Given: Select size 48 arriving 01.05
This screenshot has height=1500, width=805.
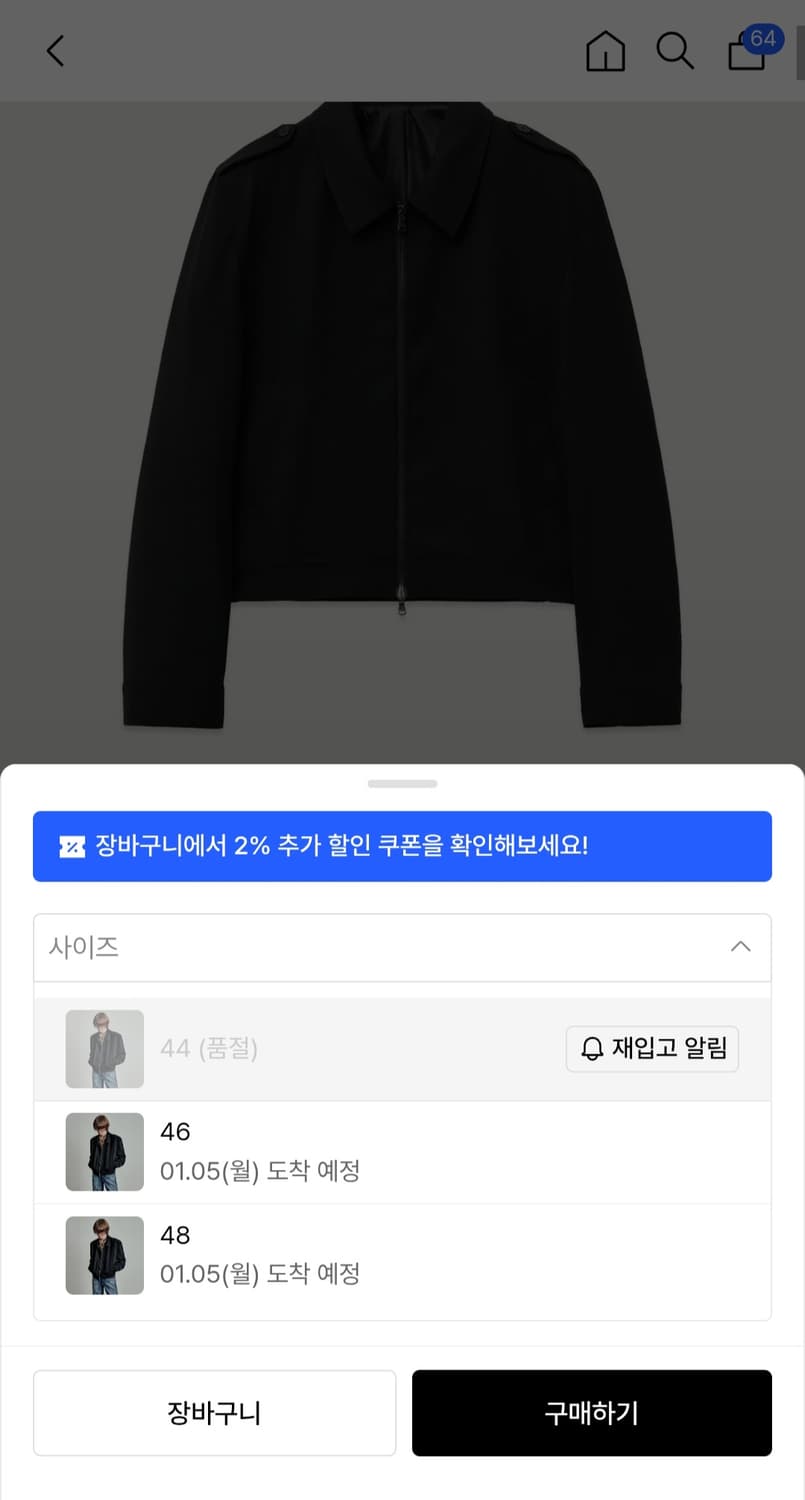Looking at the screenshot, I should click(300, 1255).
